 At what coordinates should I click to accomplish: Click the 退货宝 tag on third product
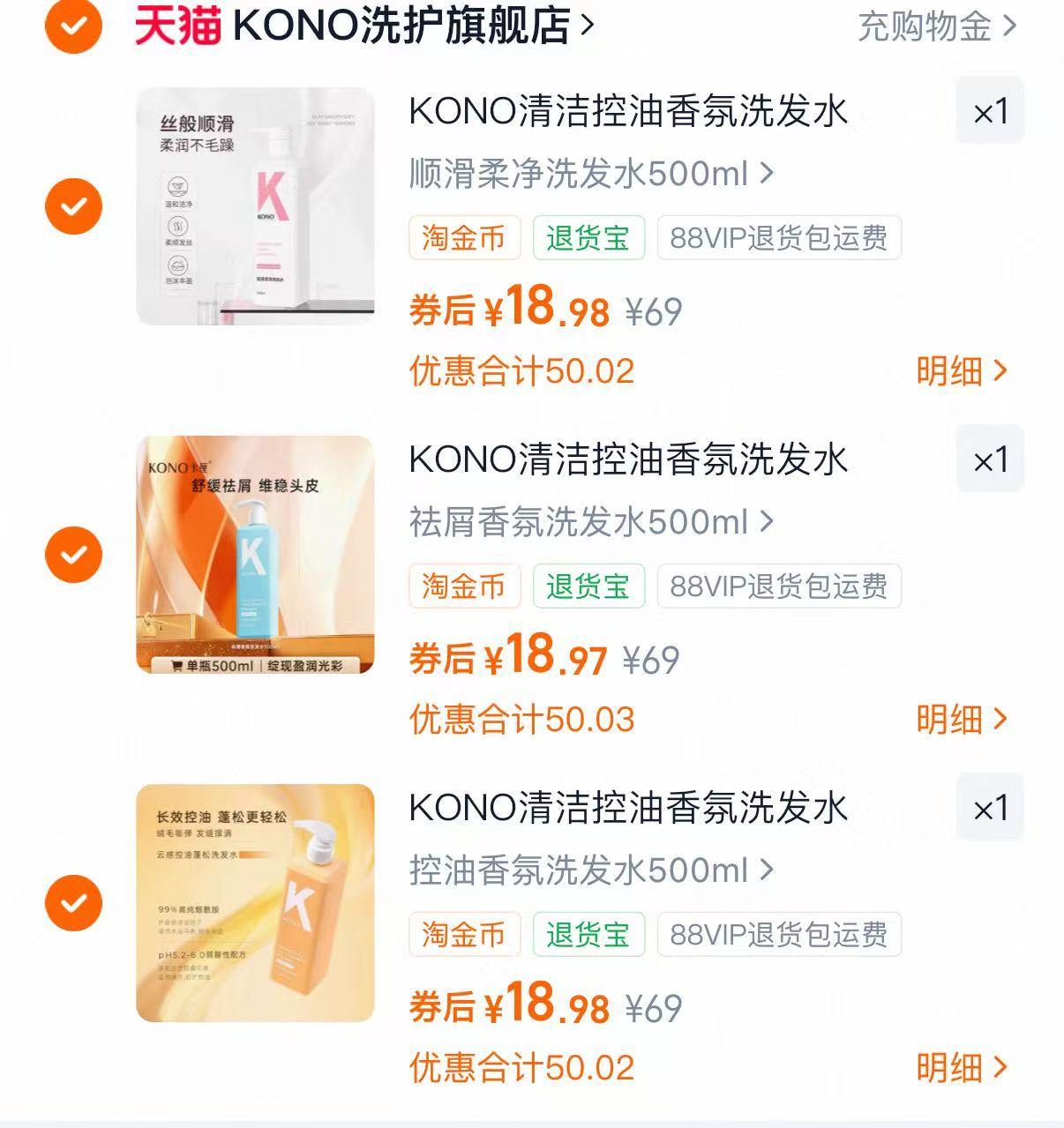589,934
